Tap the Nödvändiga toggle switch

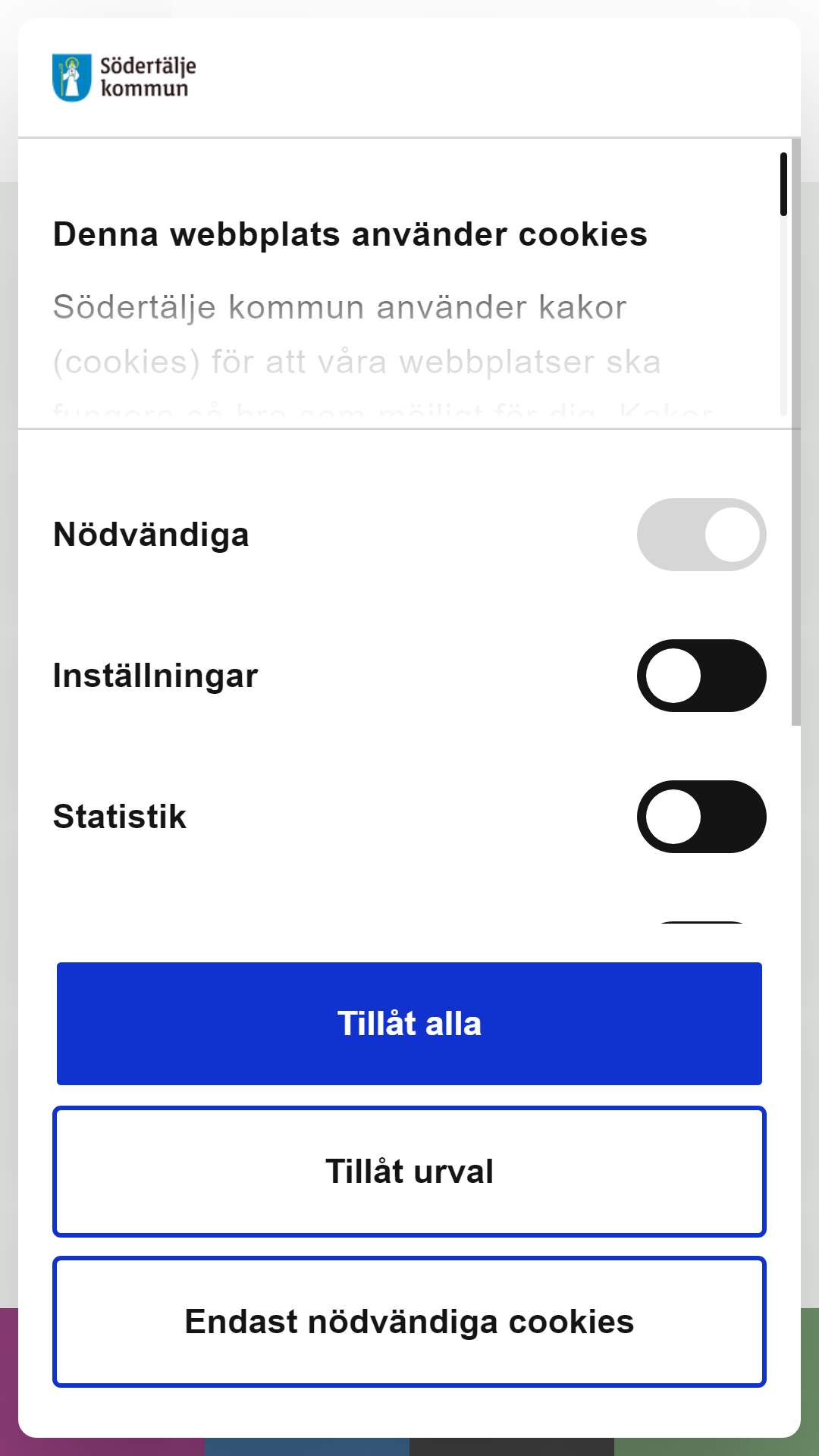click(701, 535)
